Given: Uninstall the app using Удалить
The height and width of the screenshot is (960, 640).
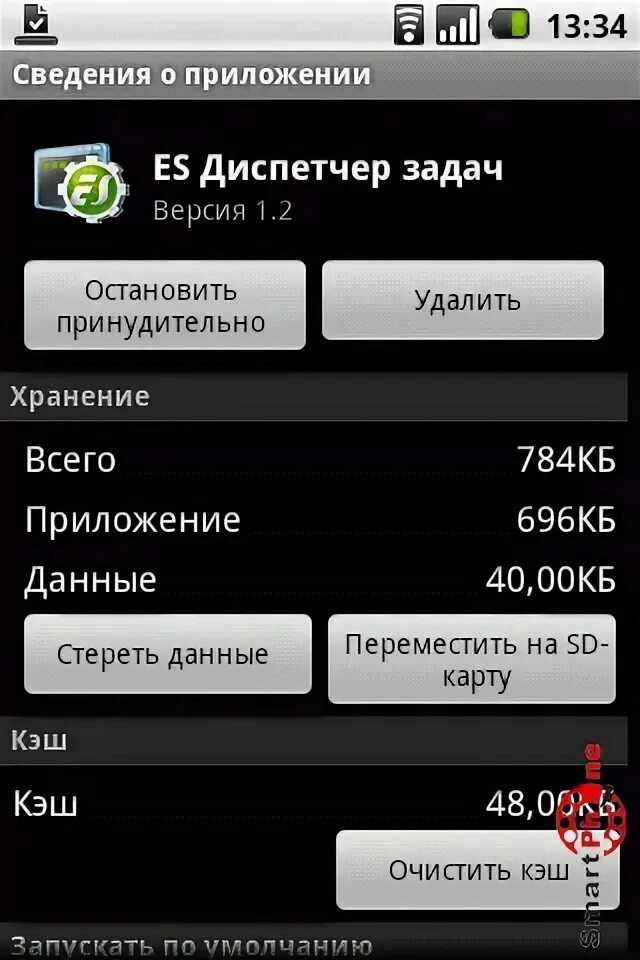Looking at the screenshot, I should pyautogui.click(x=463, y=301).
